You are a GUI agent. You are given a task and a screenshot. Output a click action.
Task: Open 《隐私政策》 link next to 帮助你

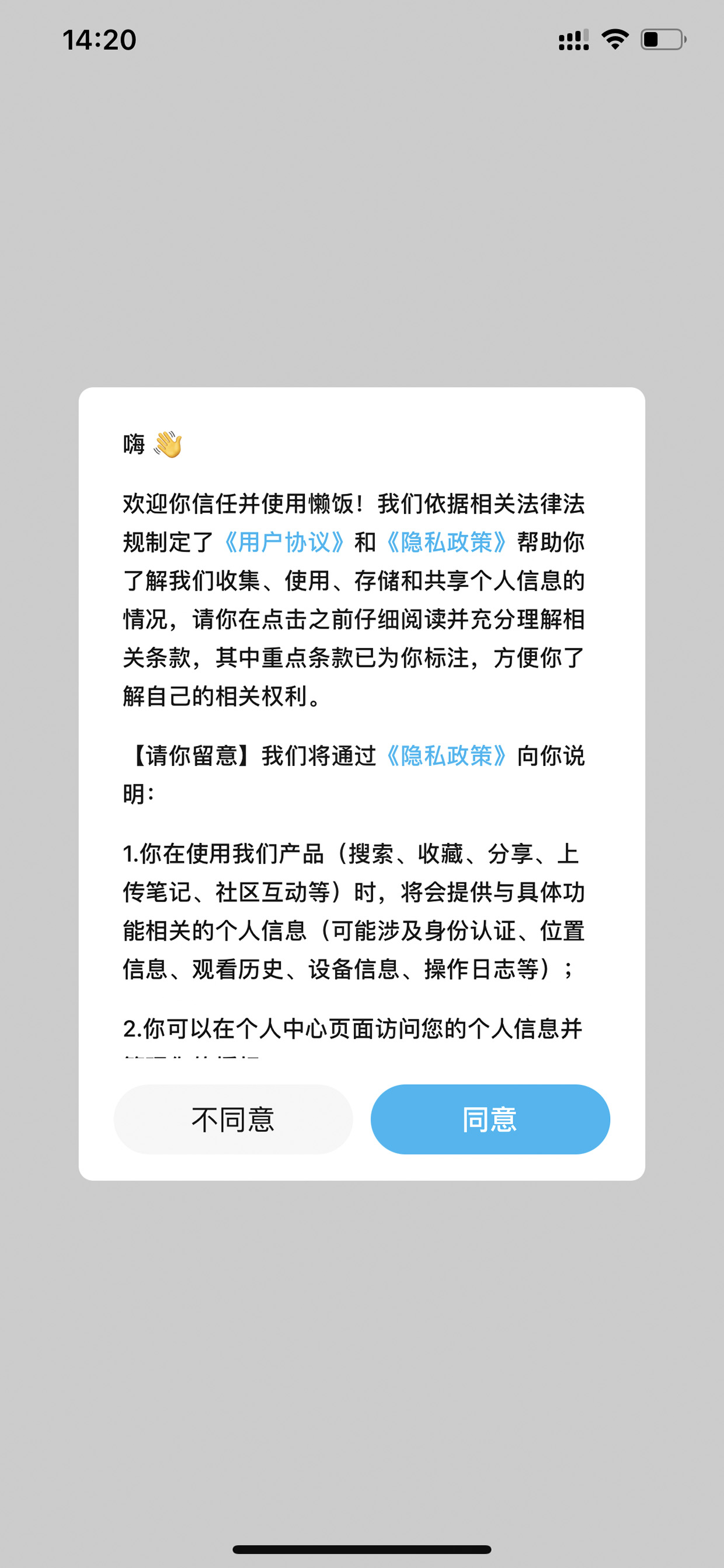447,542
